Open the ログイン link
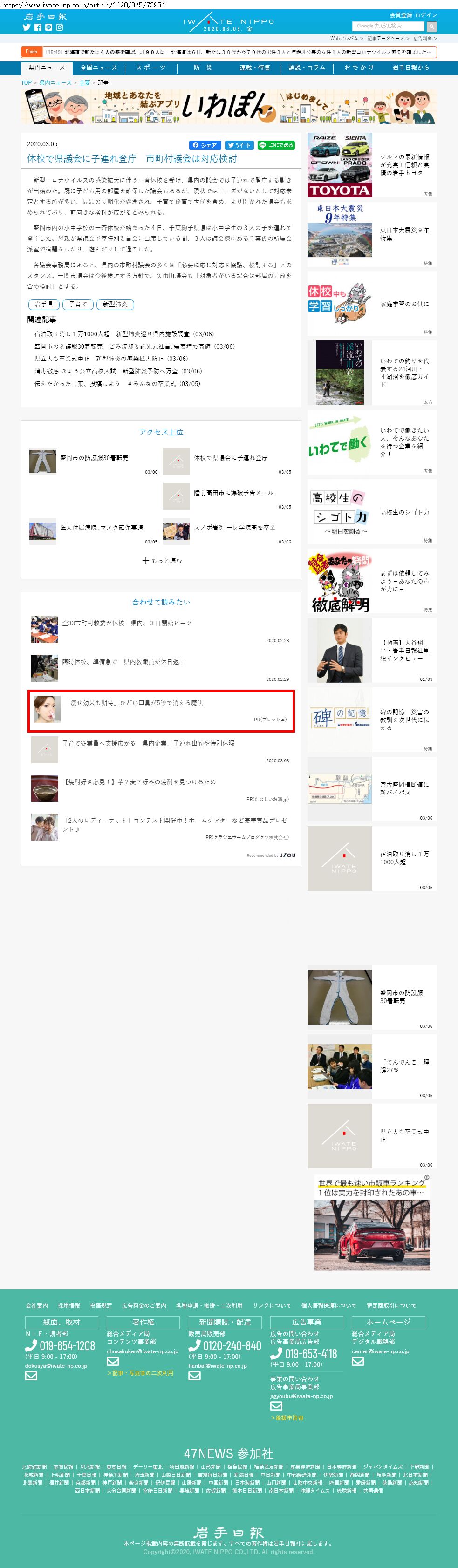This screenshot has height=1568, width=458. (426, 14)
